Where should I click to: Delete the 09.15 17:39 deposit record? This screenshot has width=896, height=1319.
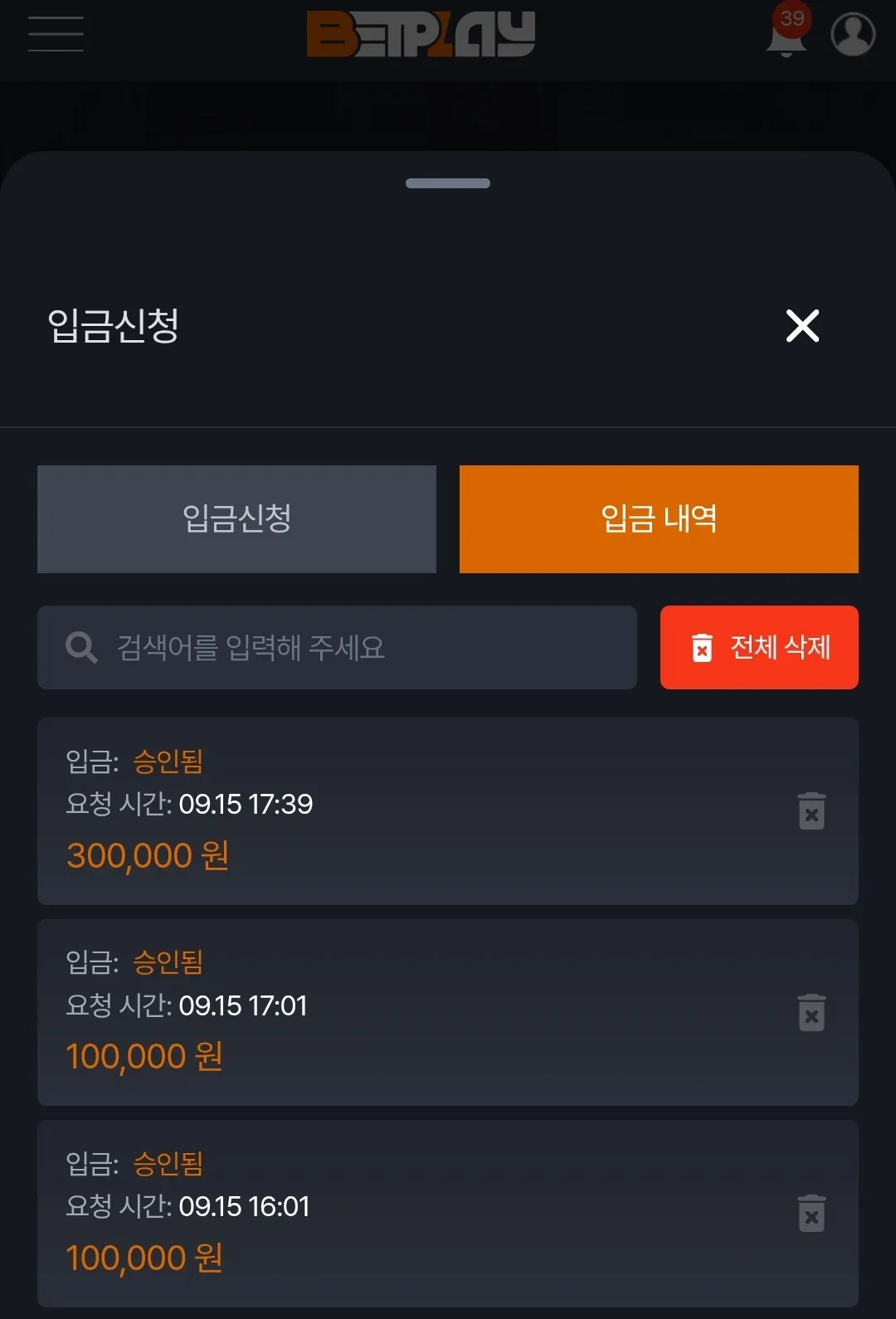click(x=811, y=810)
